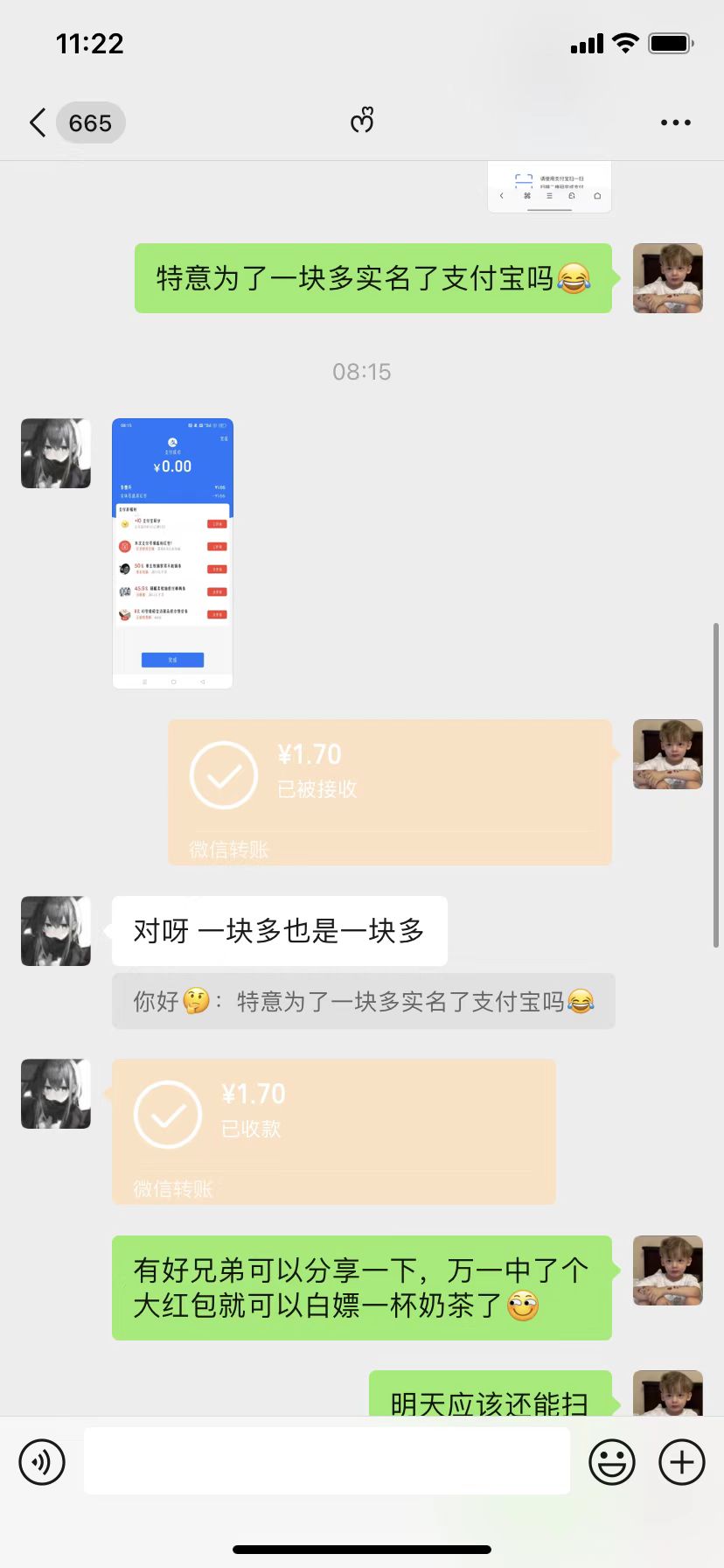724x1568 pixels.
Task: Open the plus attachments menu
Action: coord(681,1461)
